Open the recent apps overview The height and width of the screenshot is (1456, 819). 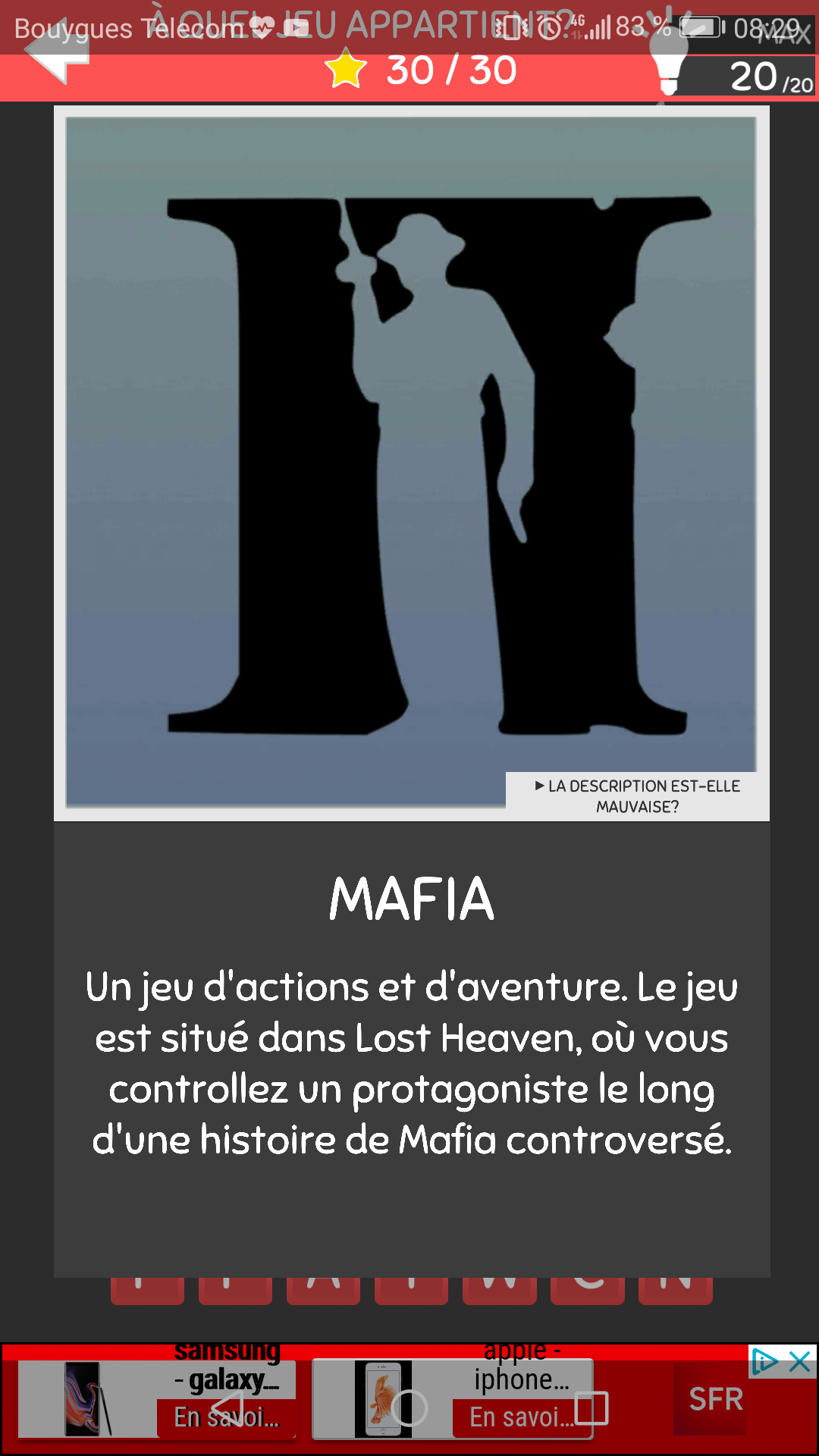coord(591,1408)
